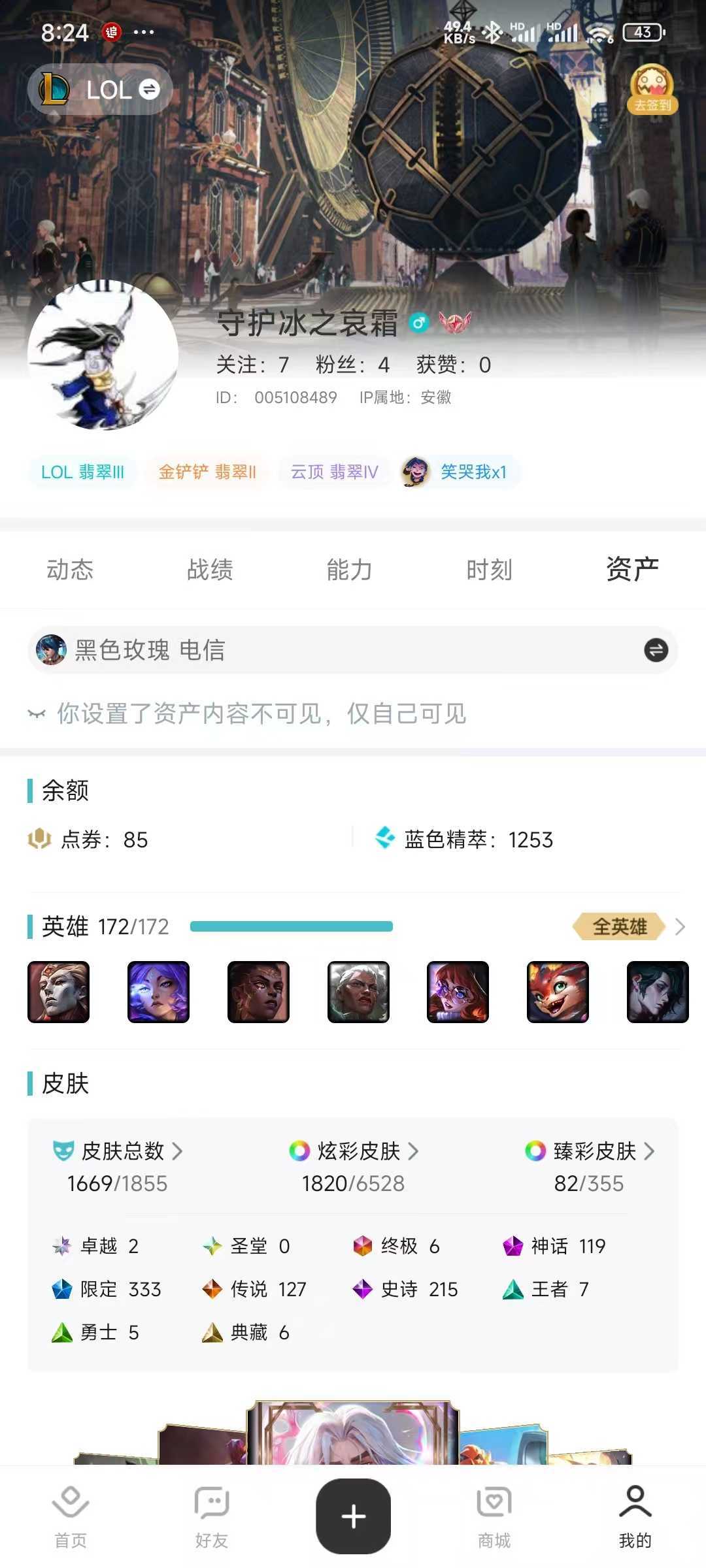This screenshot has width=706, height=1568.
Task: Open the 好友 tab
Action: click(x=212, y=1516)
